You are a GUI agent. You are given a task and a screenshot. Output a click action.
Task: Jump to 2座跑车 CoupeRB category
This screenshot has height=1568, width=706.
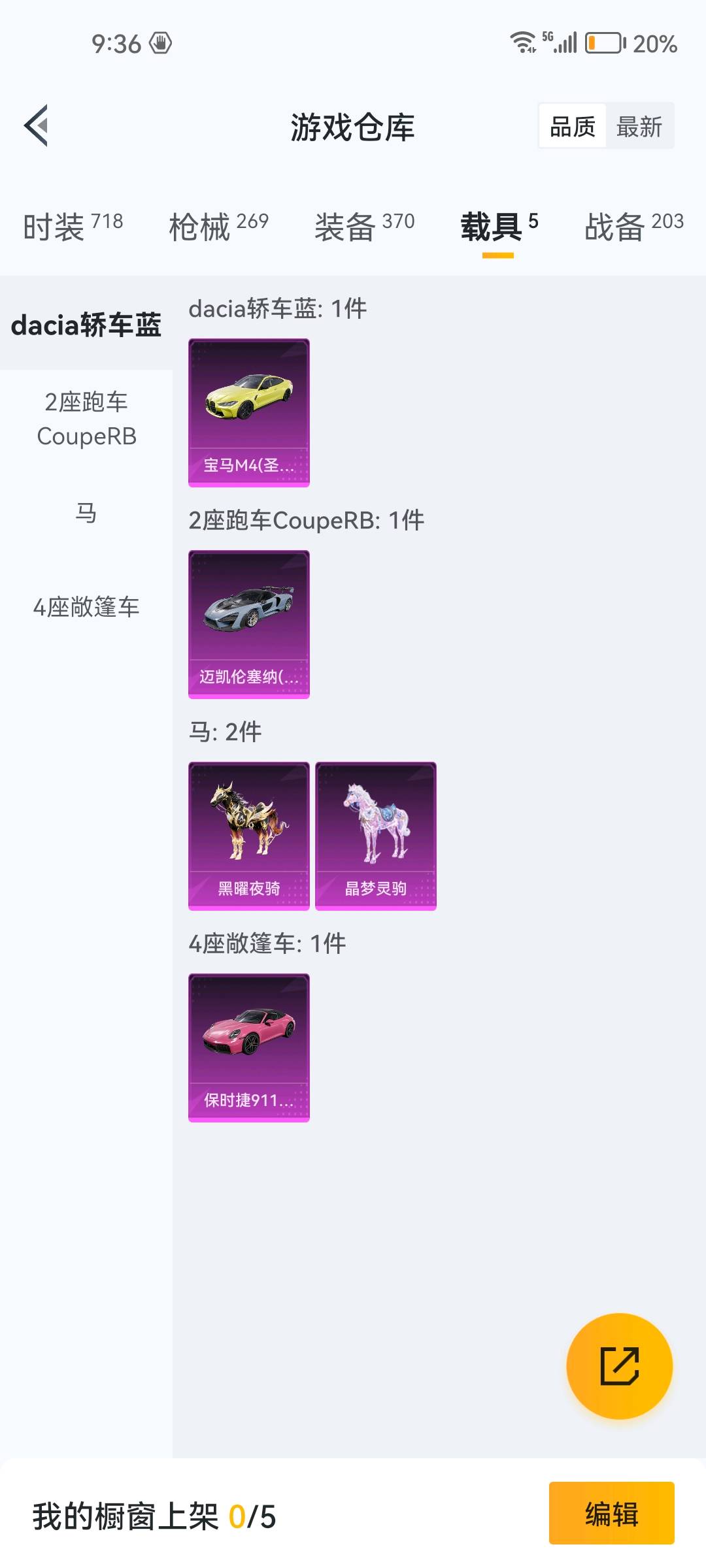coord(86,419)
